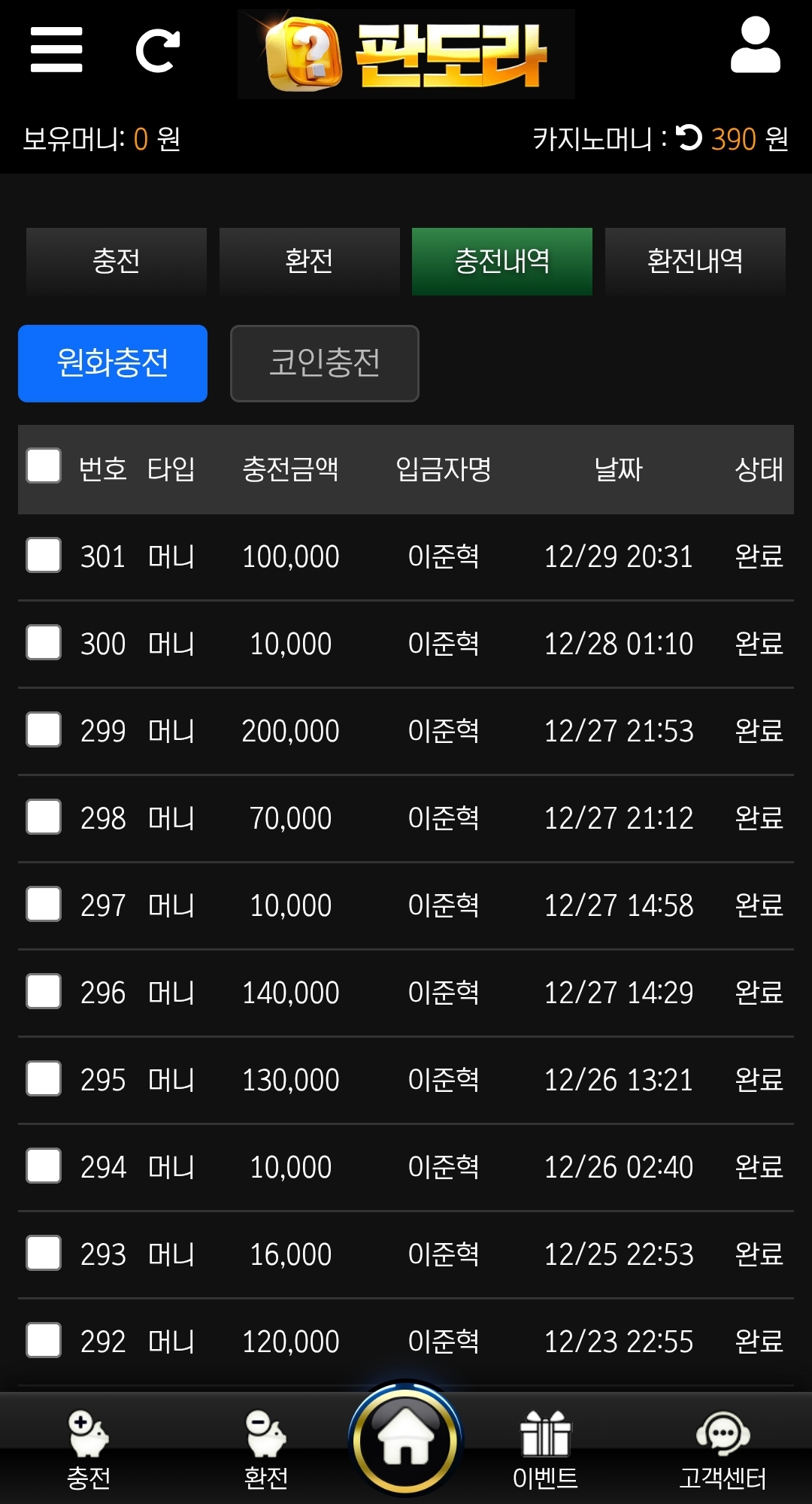Image resolution: width=812 pixels, height=1504 pixels.
Task: Click the 원화충전 button
Action: (112, 363)
